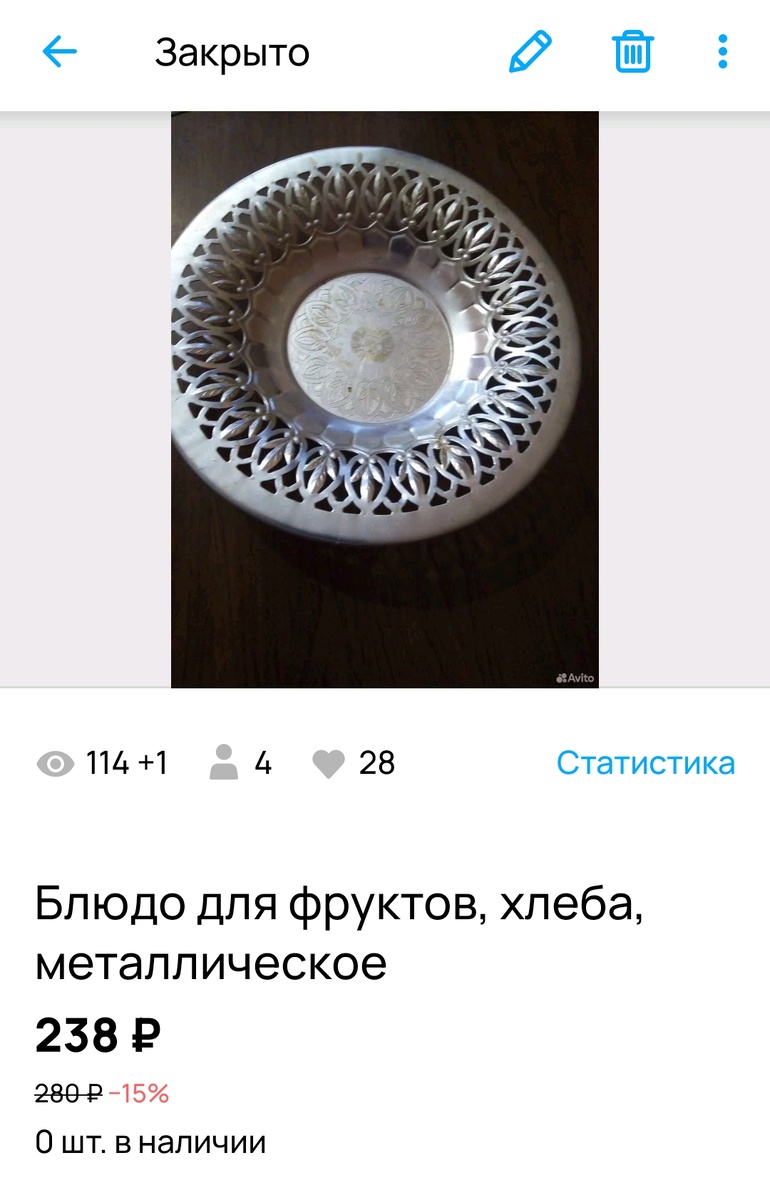Viewport: 770px width, 1200px height.
Task: Select the contacts count 4
Action: click(x=263, y=763)
